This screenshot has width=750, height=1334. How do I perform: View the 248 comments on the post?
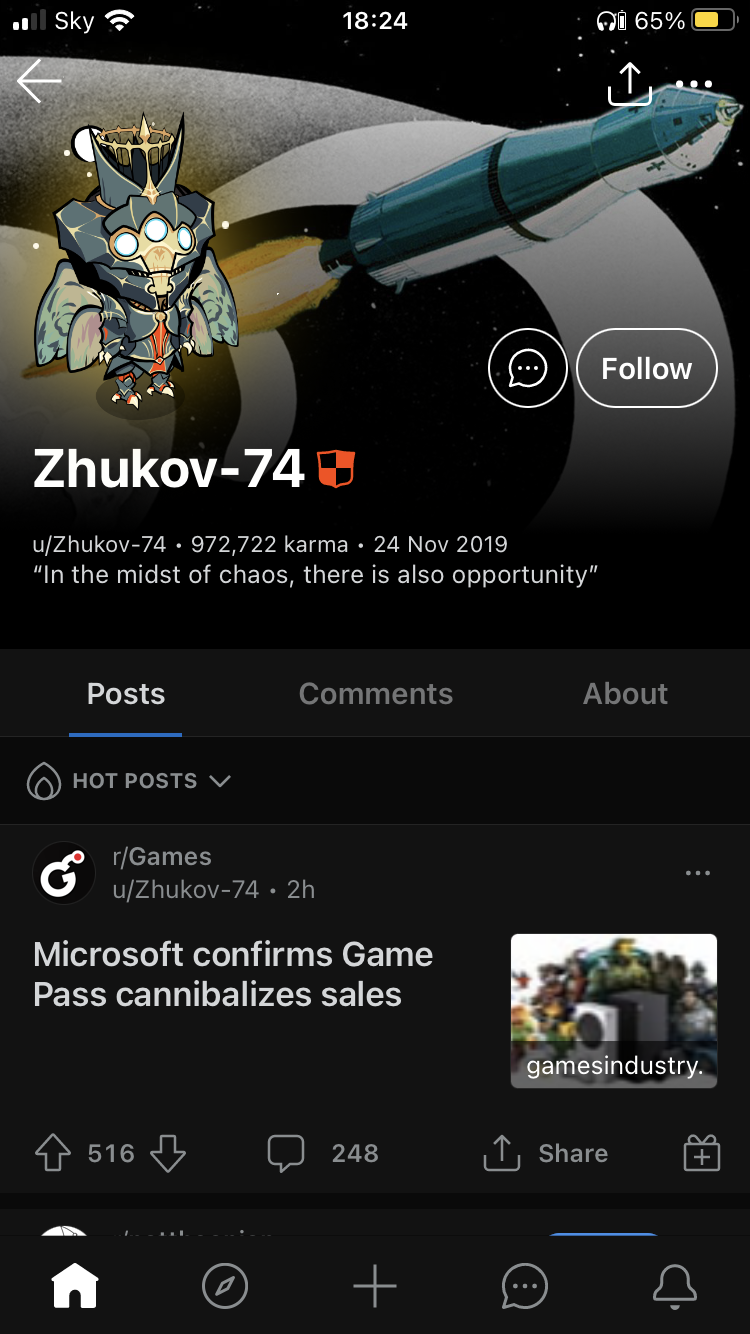323,1154
